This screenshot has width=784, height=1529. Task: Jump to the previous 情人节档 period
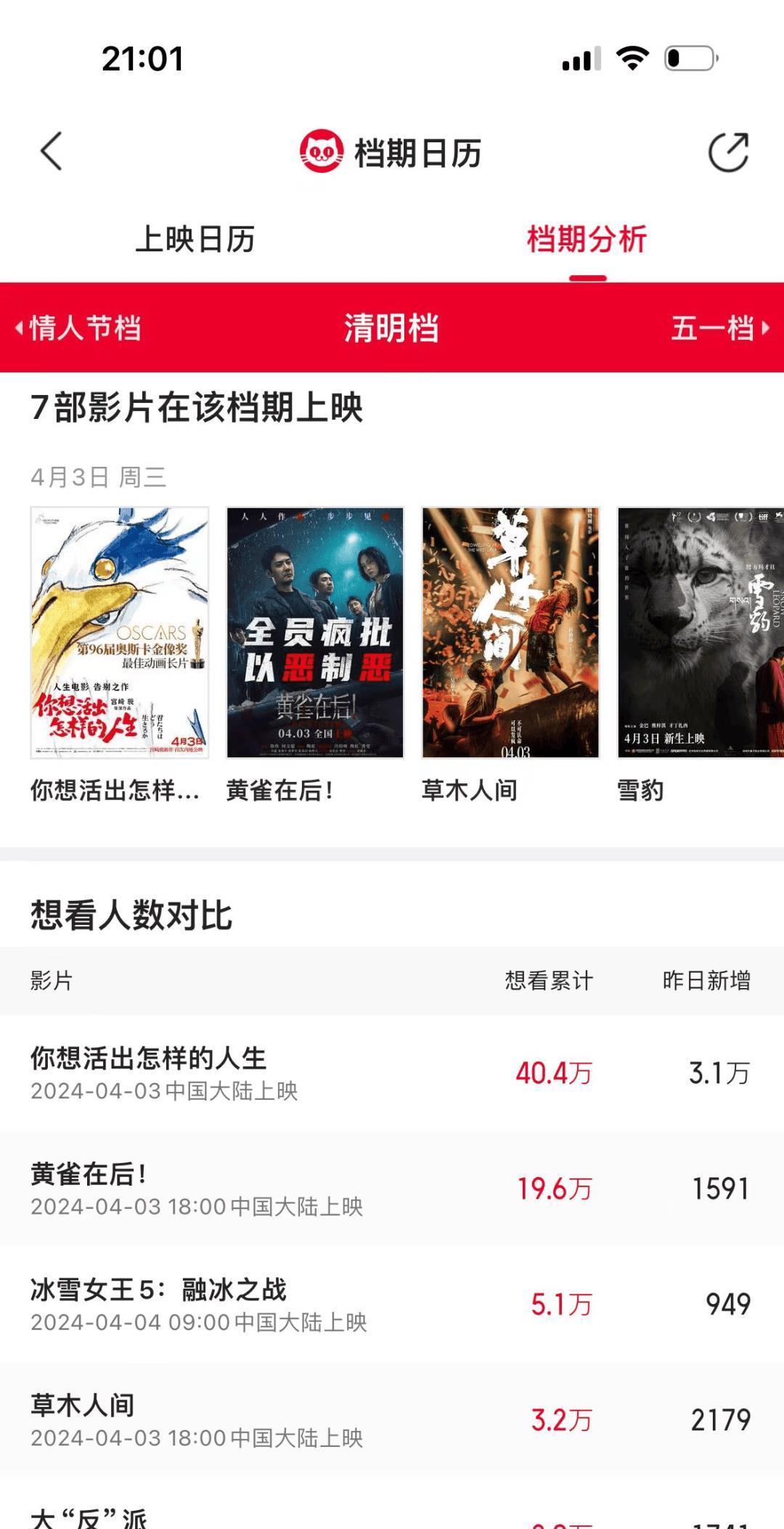tap(78, 327)
